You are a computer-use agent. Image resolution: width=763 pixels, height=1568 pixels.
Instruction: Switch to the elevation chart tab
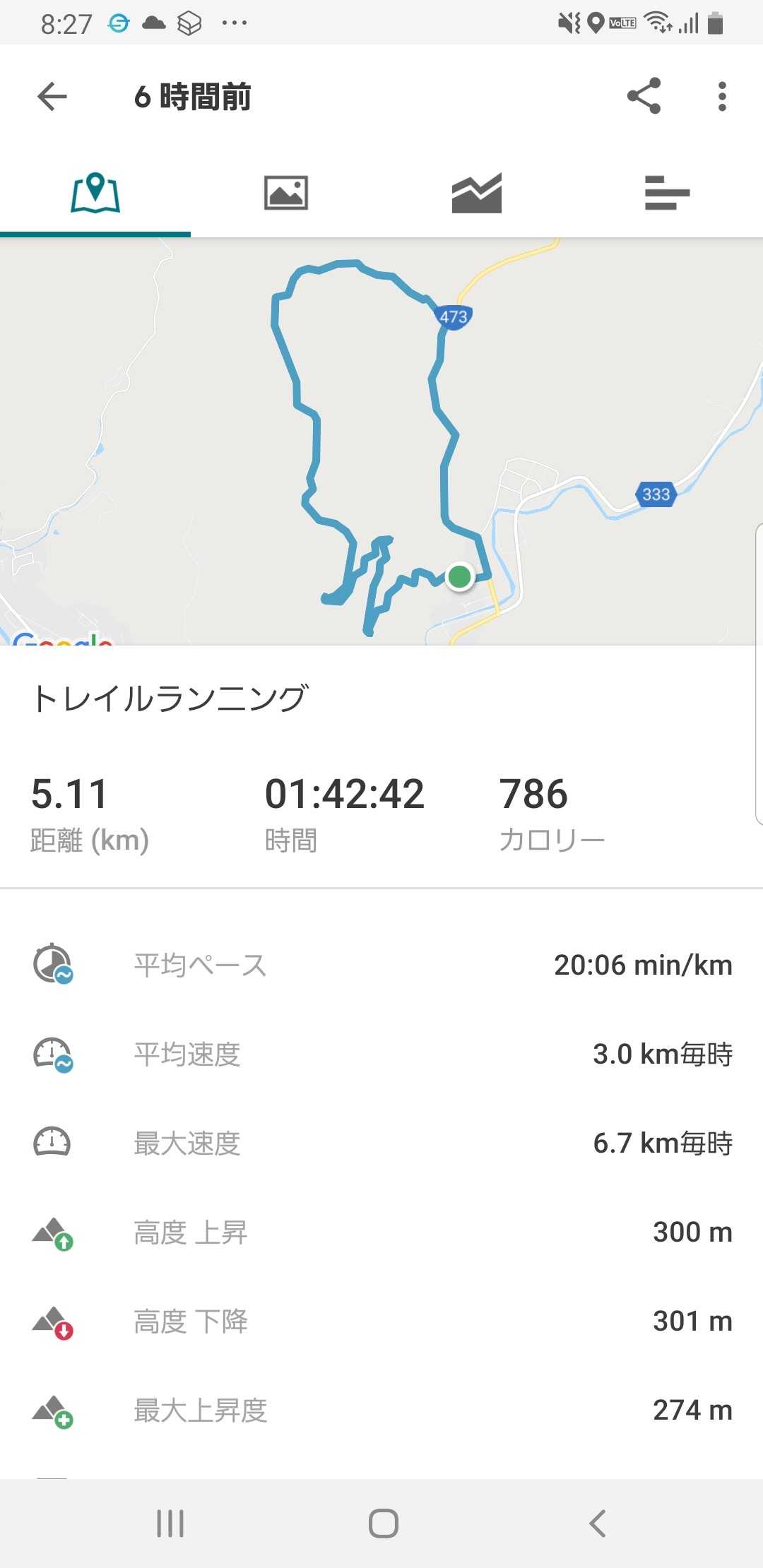point(477,193)
